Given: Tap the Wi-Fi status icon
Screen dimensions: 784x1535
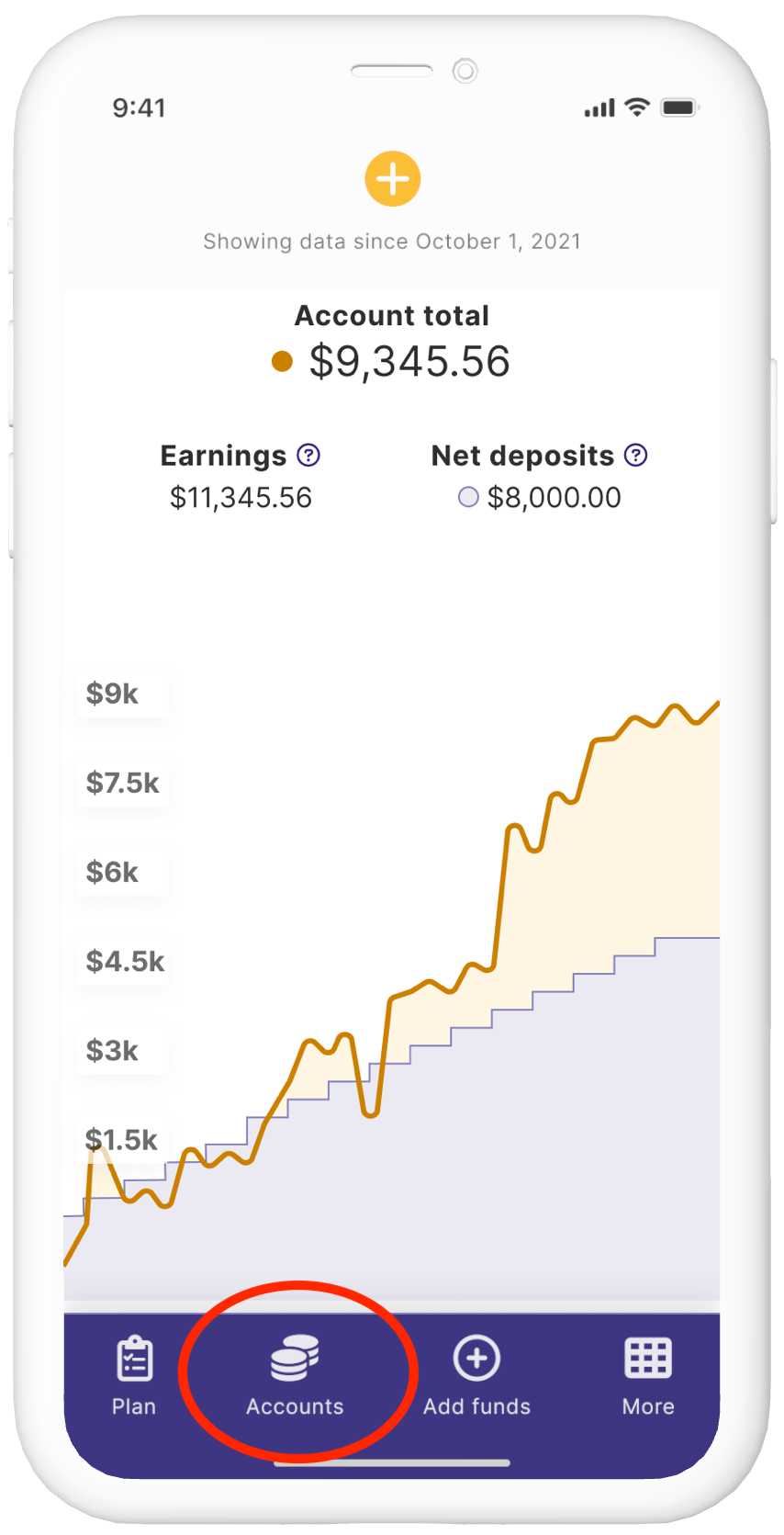Looking at the screenshot, I should 636,107.
